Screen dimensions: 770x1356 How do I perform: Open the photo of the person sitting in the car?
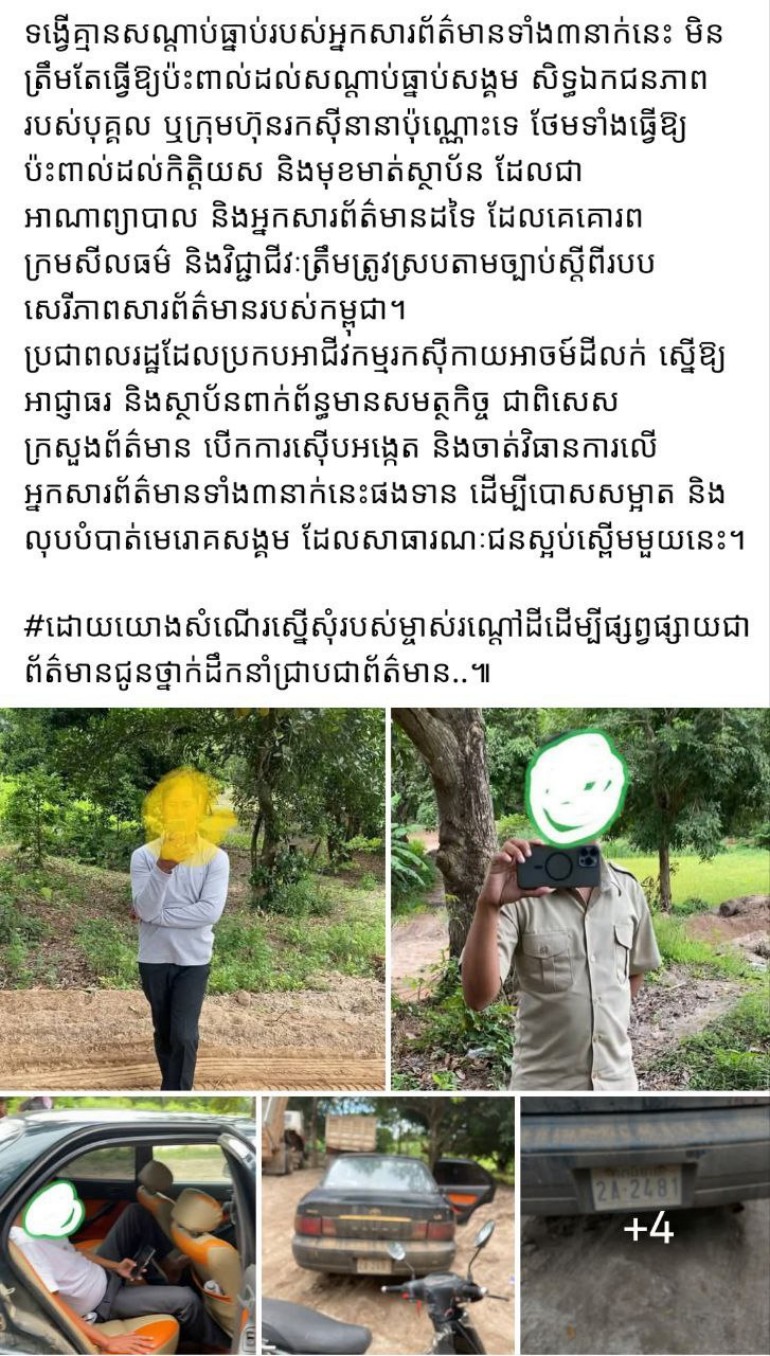(127, 1225)
